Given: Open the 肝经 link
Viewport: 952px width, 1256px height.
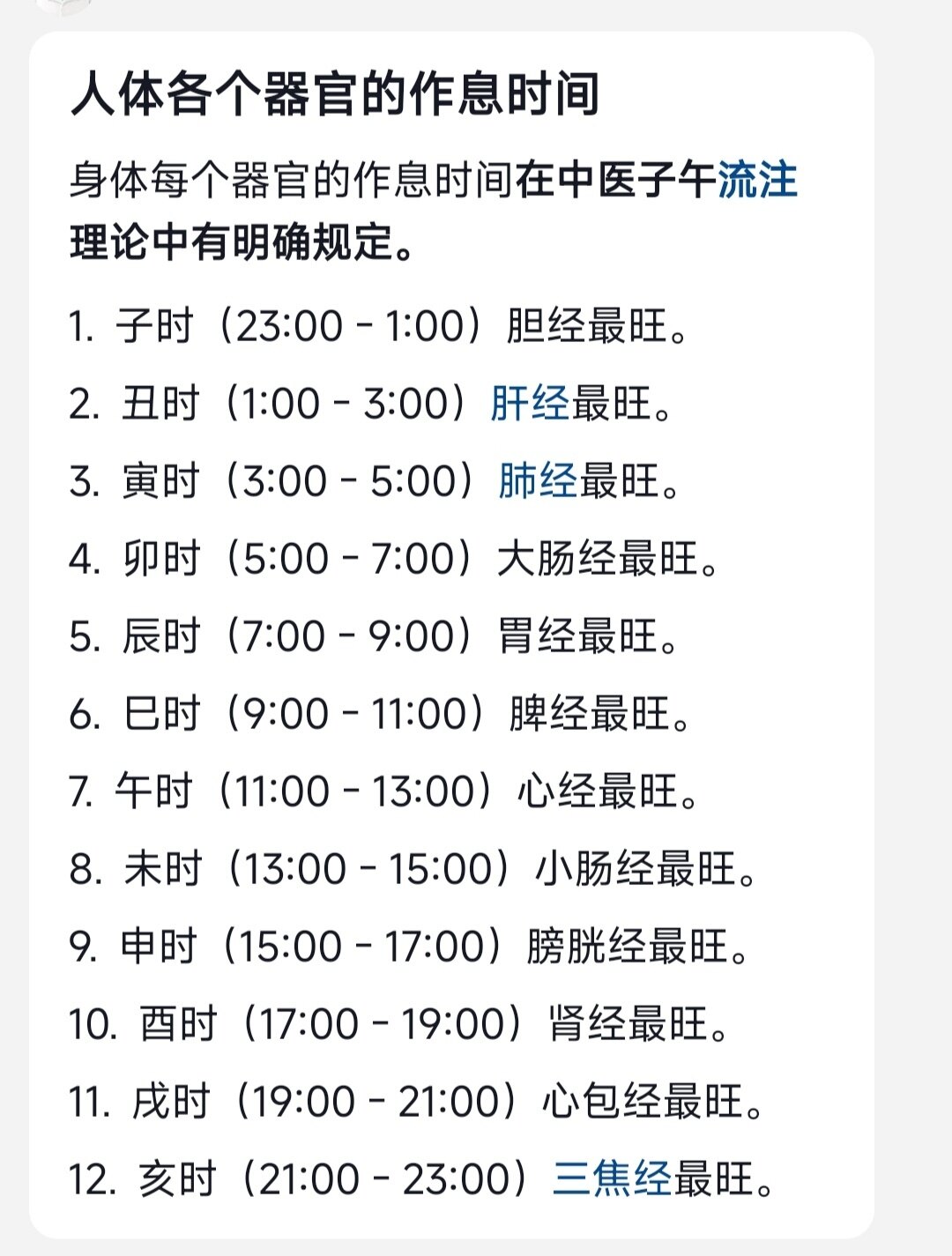Looking at the screenshot, I should pos(529,404).
